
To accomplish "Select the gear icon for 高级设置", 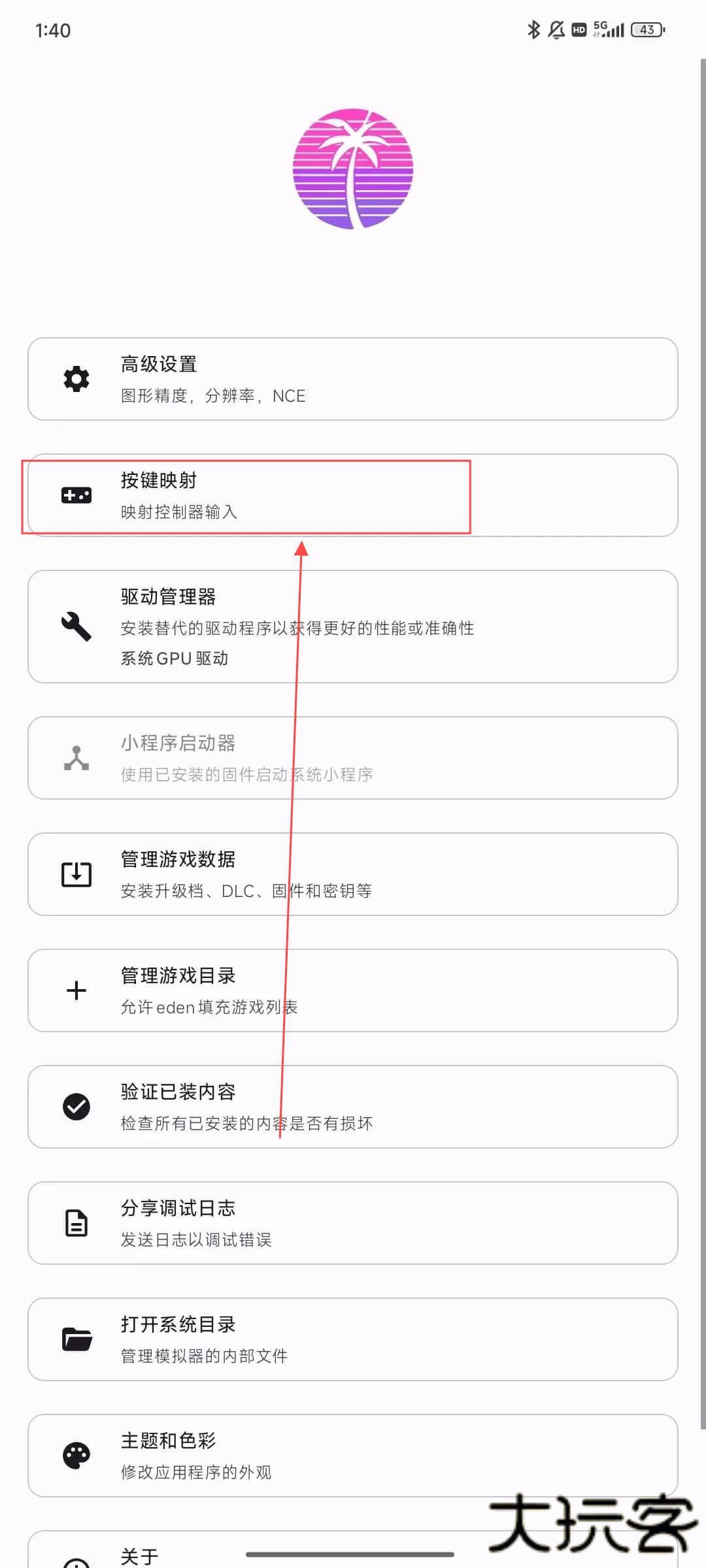I will (x=76, y=379).
